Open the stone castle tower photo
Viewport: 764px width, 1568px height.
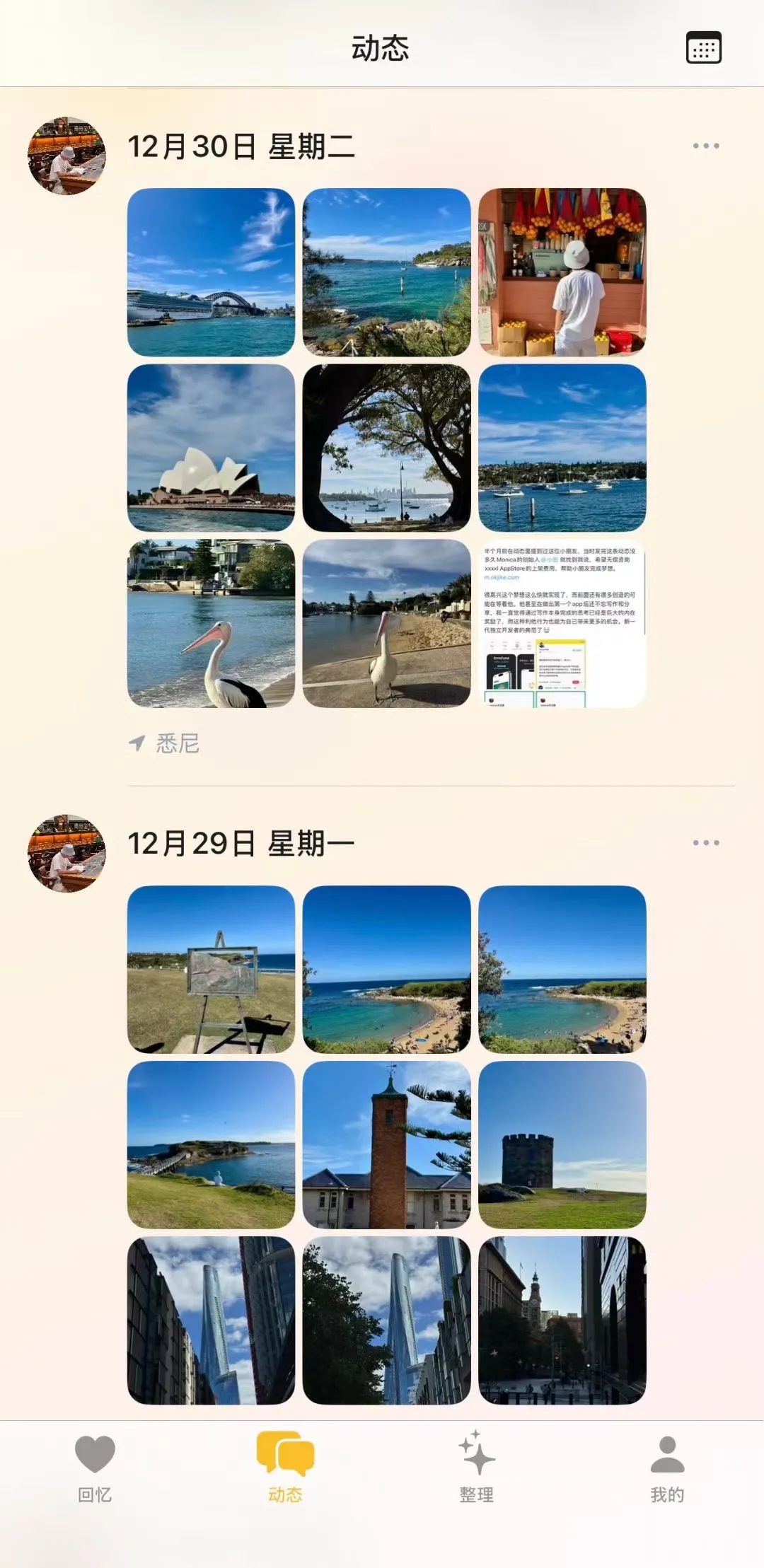(562, 1144)
